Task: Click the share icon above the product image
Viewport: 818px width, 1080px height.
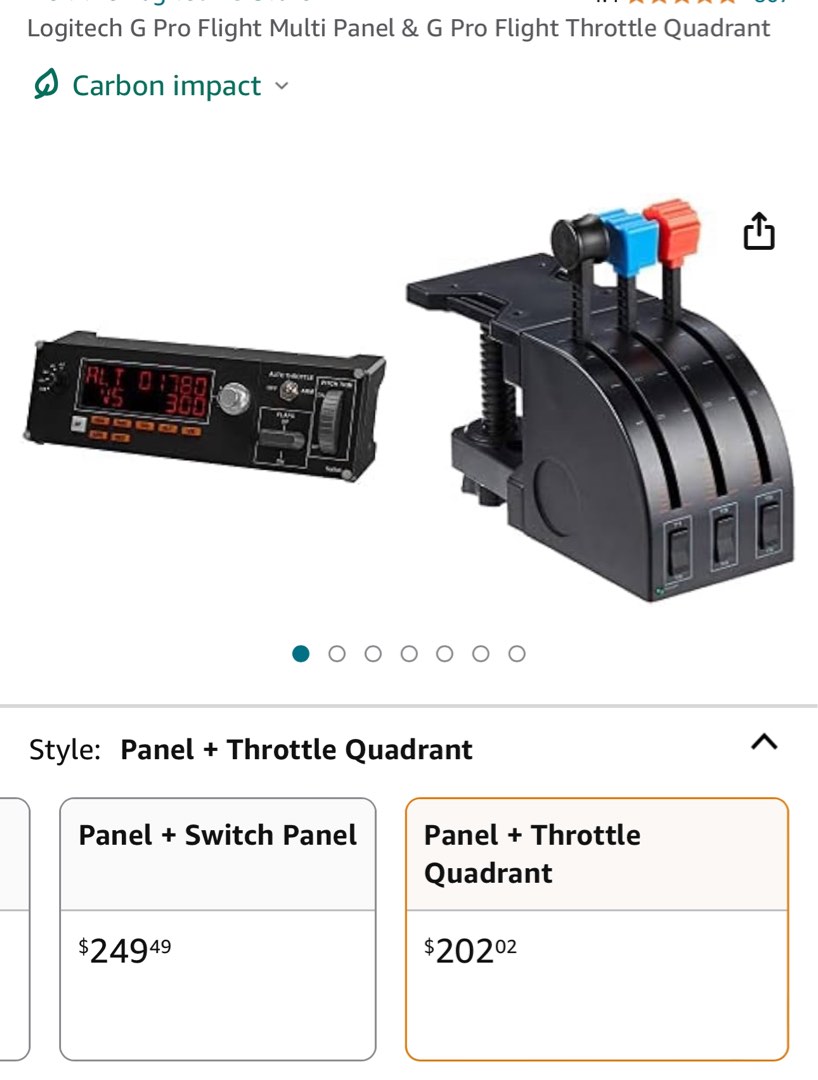Action: click(761, 231)
